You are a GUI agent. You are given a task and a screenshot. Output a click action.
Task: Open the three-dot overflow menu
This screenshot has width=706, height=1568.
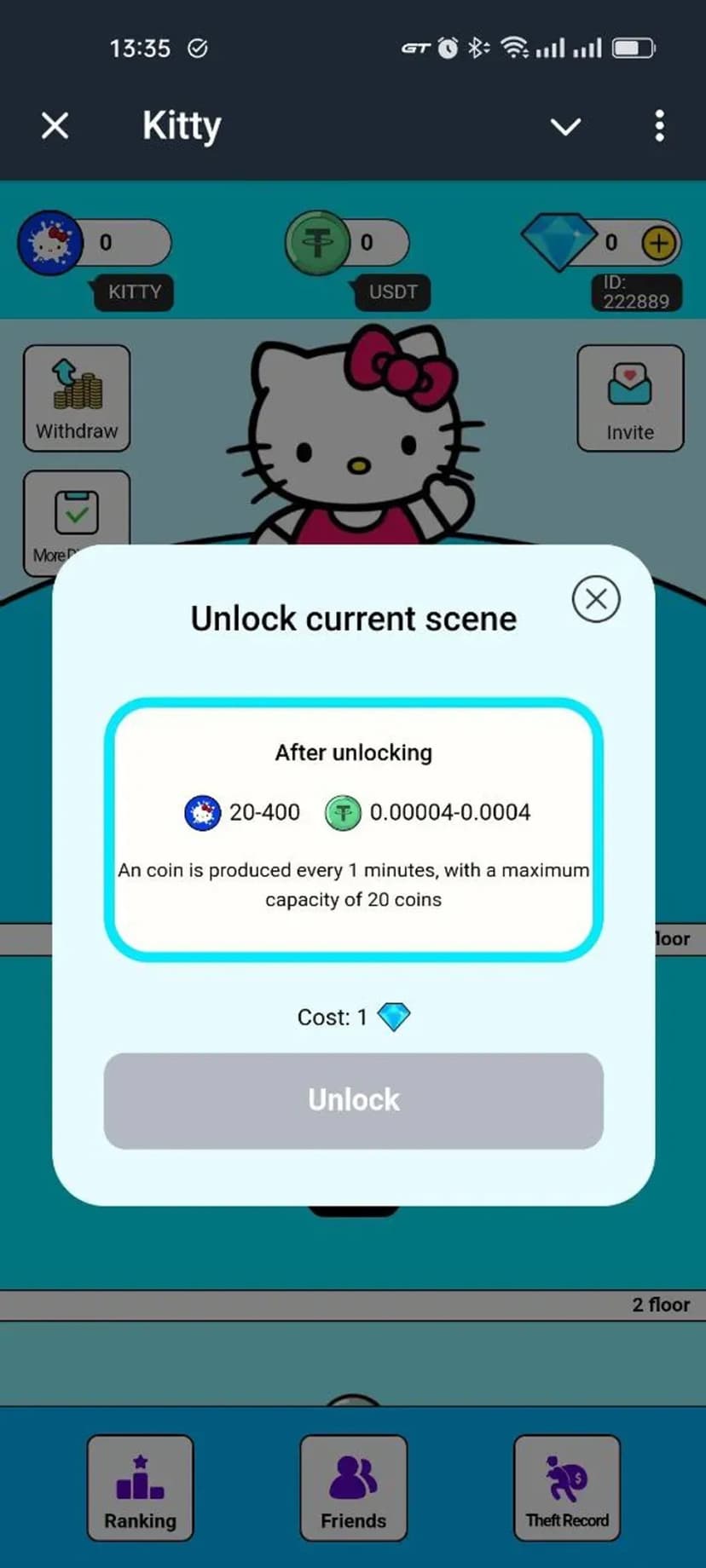pos(659,126)
